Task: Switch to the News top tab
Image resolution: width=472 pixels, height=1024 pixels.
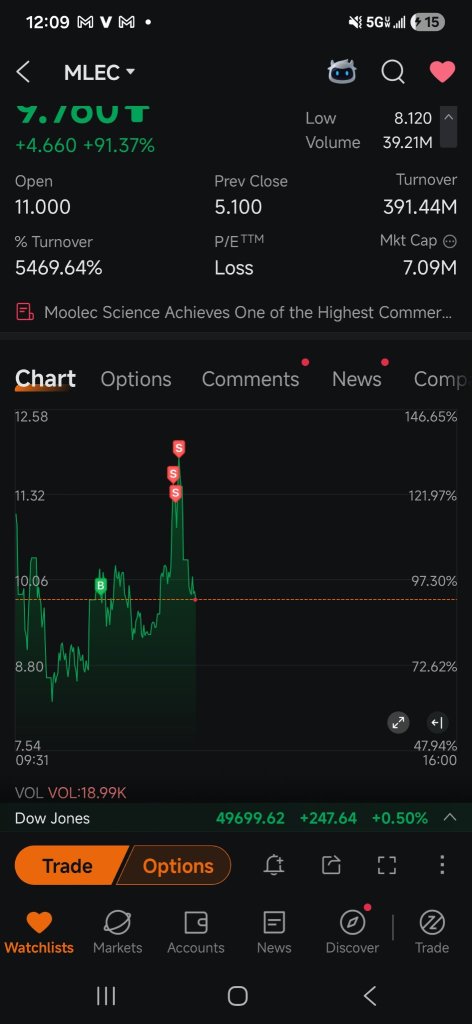Action: click(356, 379)
